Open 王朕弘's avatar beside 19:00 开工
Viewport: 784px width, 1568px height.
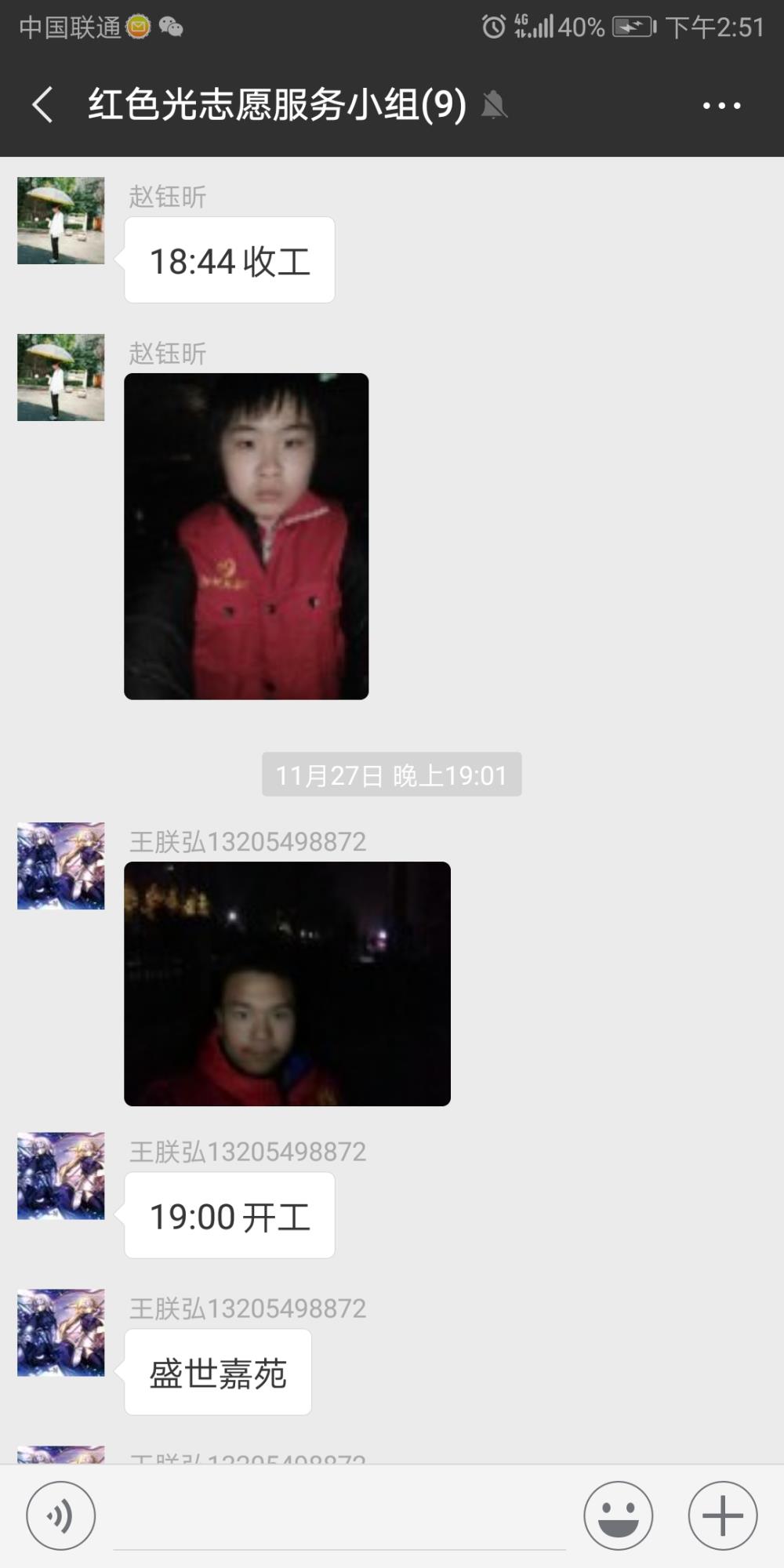pyautogui.click(x=61, y=1176)
